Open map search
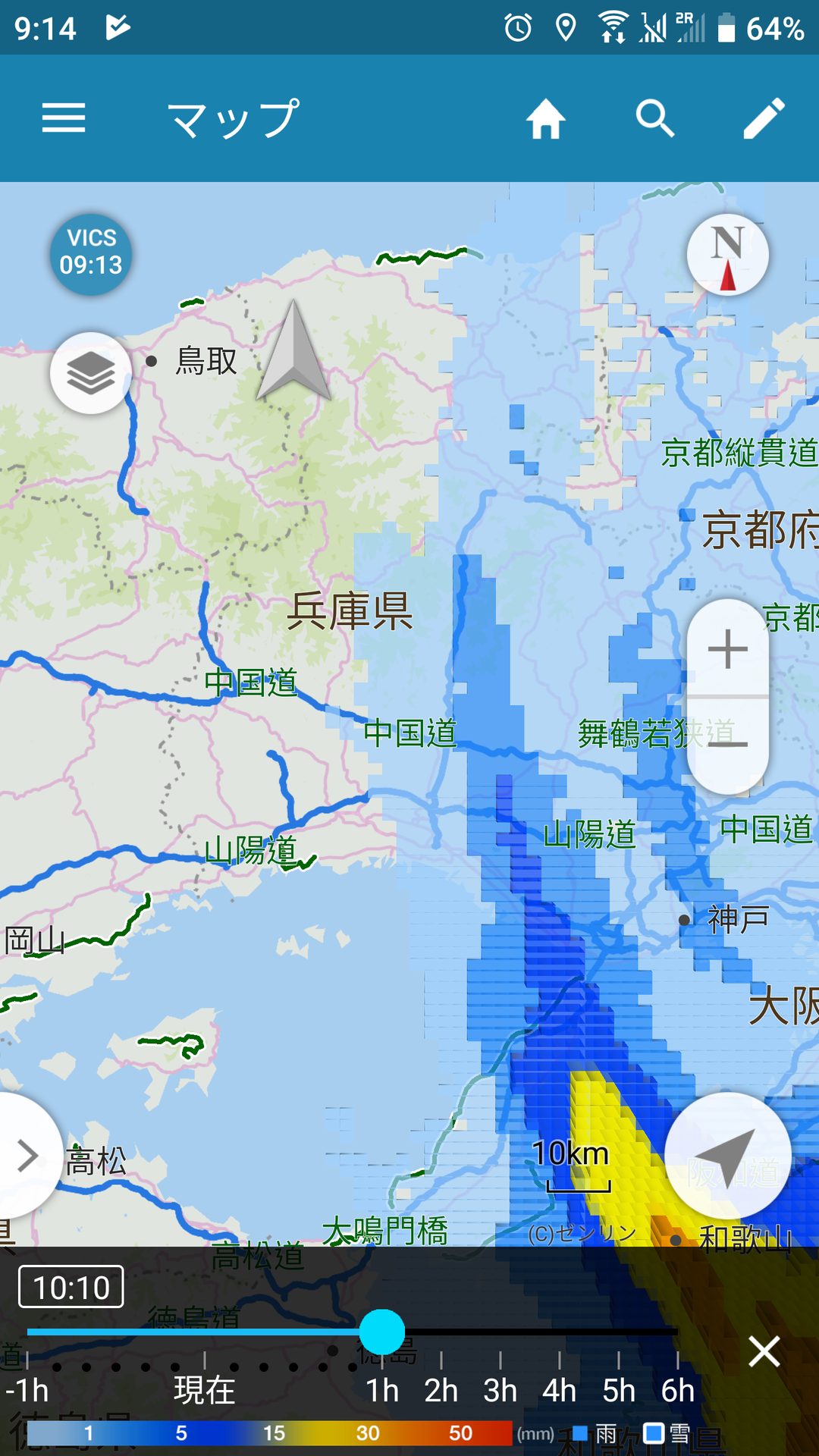819x1456 pixels. [x=655, y=119]
